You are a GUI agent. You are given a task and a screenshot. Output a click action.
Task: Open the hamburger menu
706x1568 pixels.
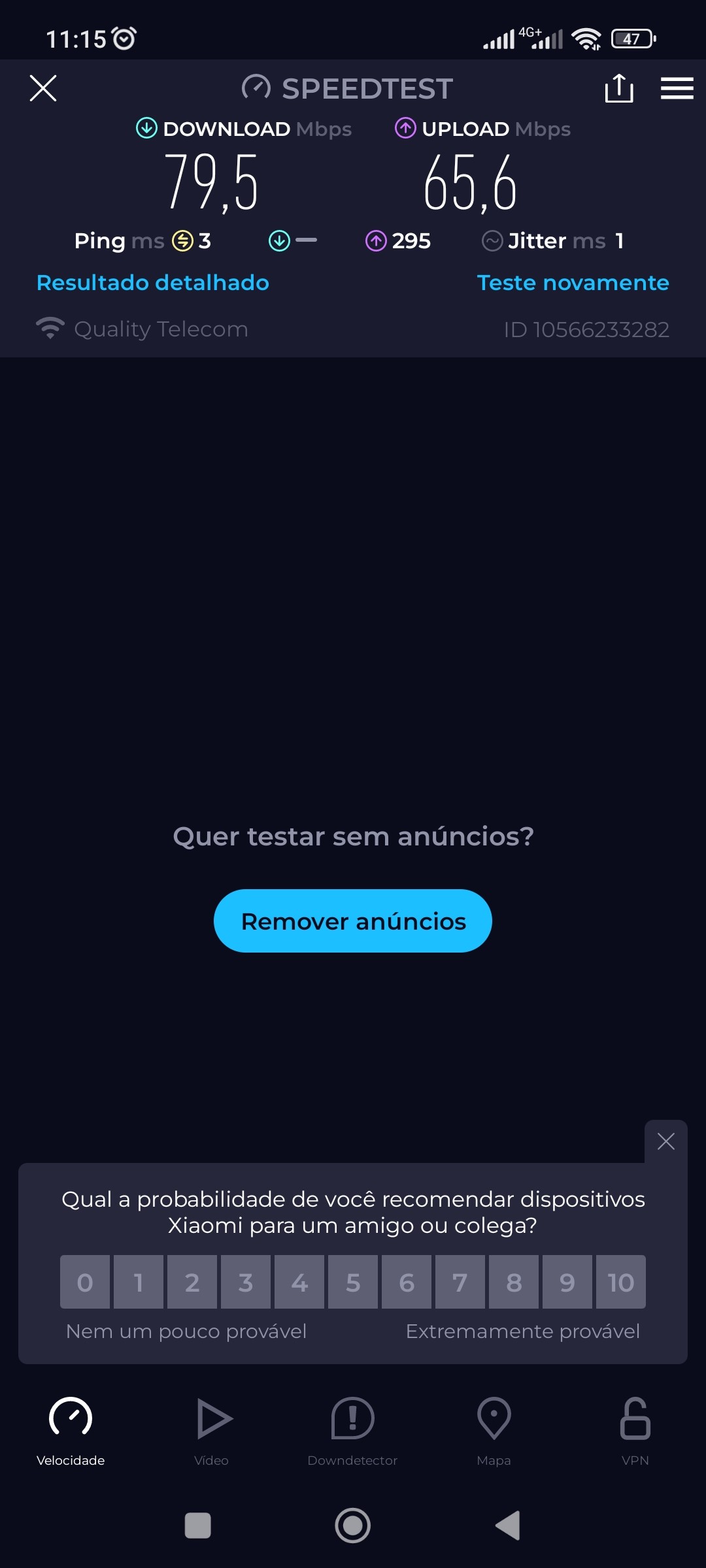tap(677, 88)
